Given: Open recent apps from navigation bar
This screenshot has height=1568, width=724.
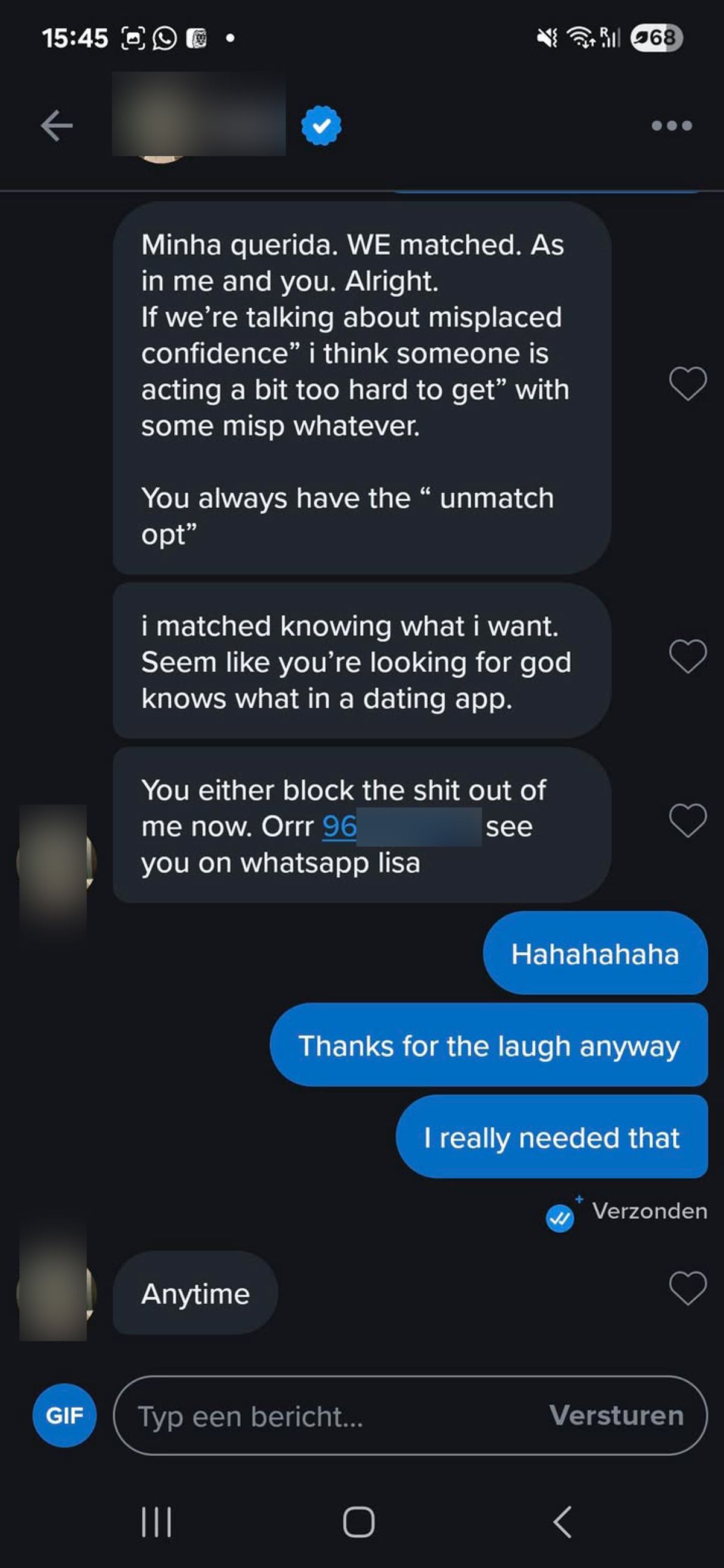Looking at the screenshot, I should point(156,1522).
